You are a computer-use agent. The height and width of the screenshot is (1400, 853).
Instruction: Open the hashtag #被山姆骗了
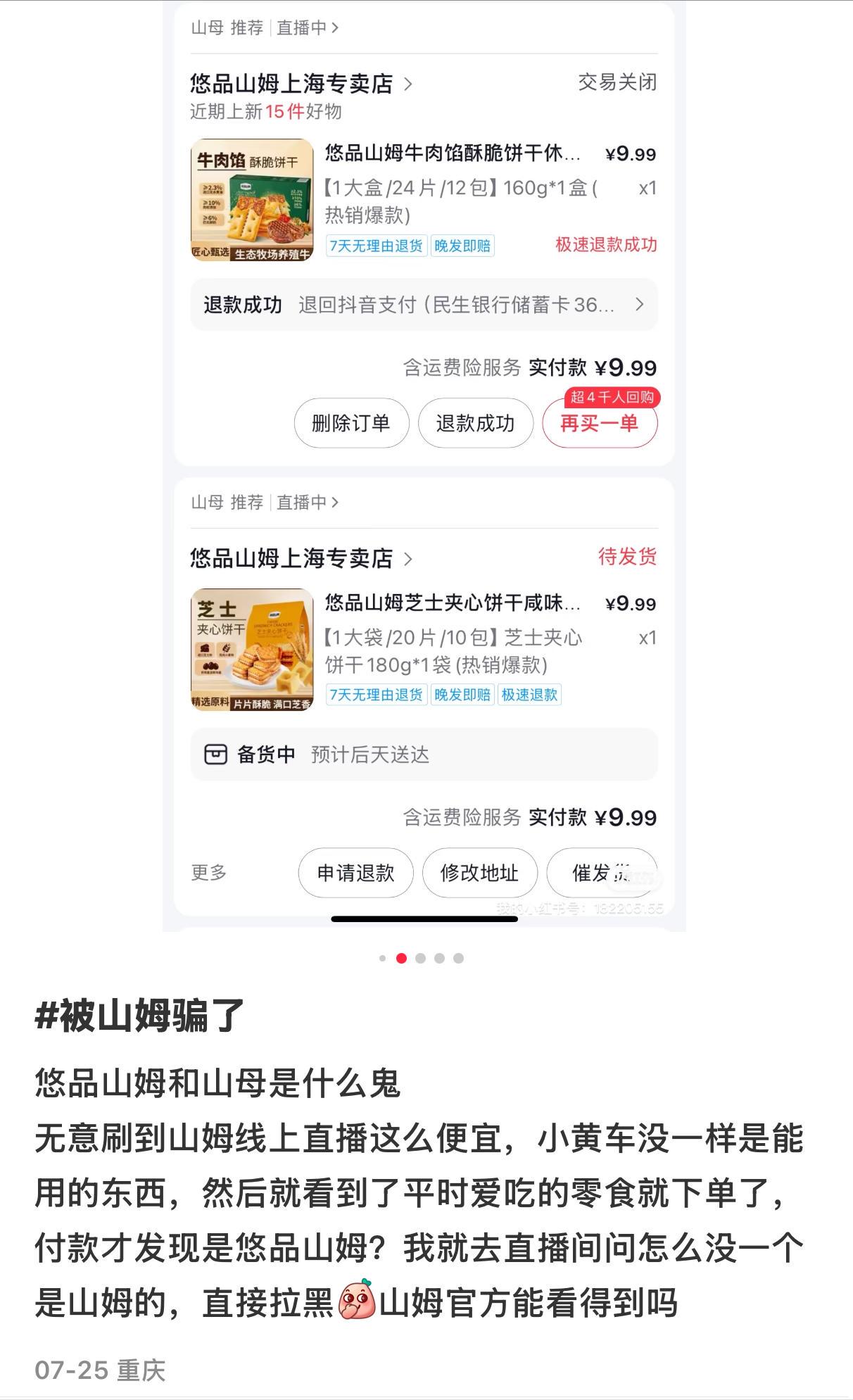pos(139,1016)
